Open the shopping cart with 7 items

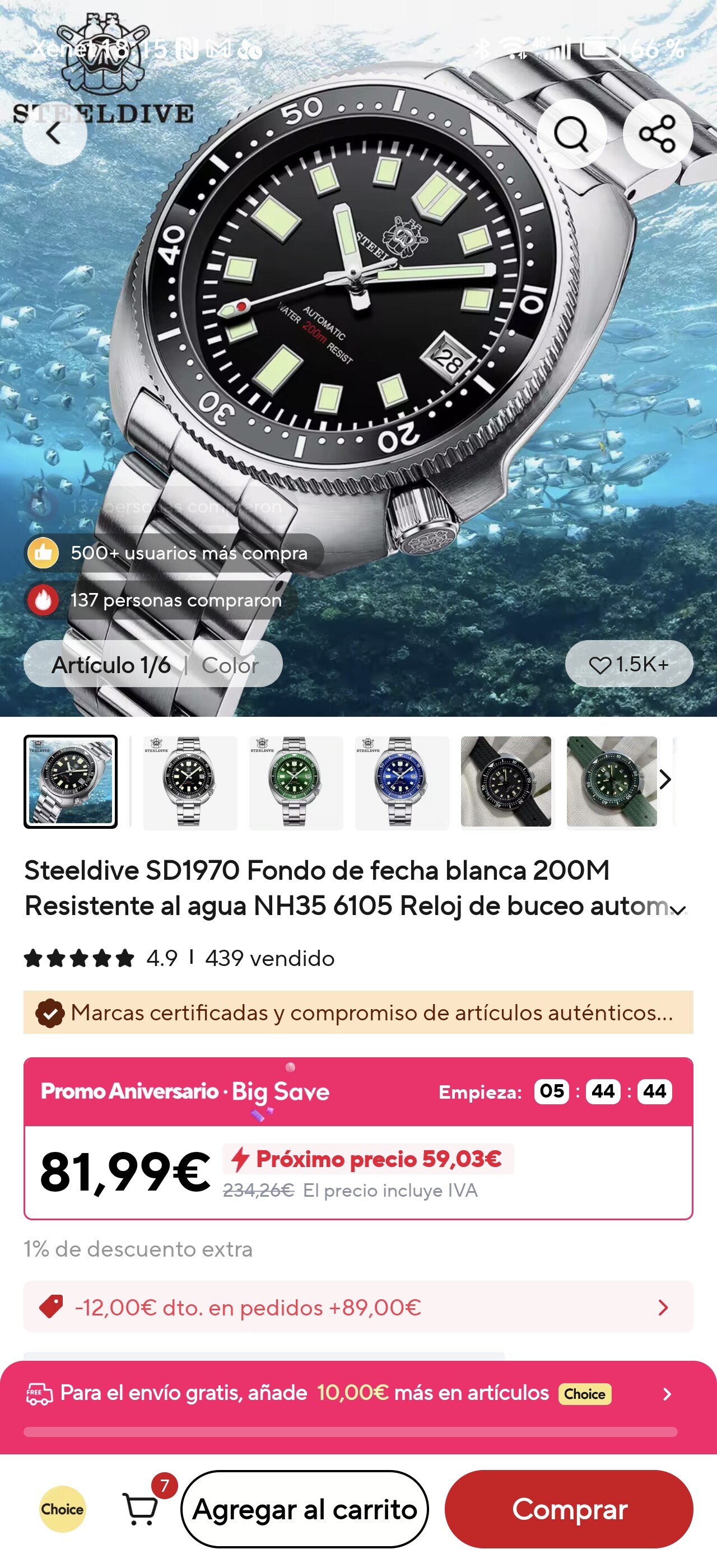141,1509
